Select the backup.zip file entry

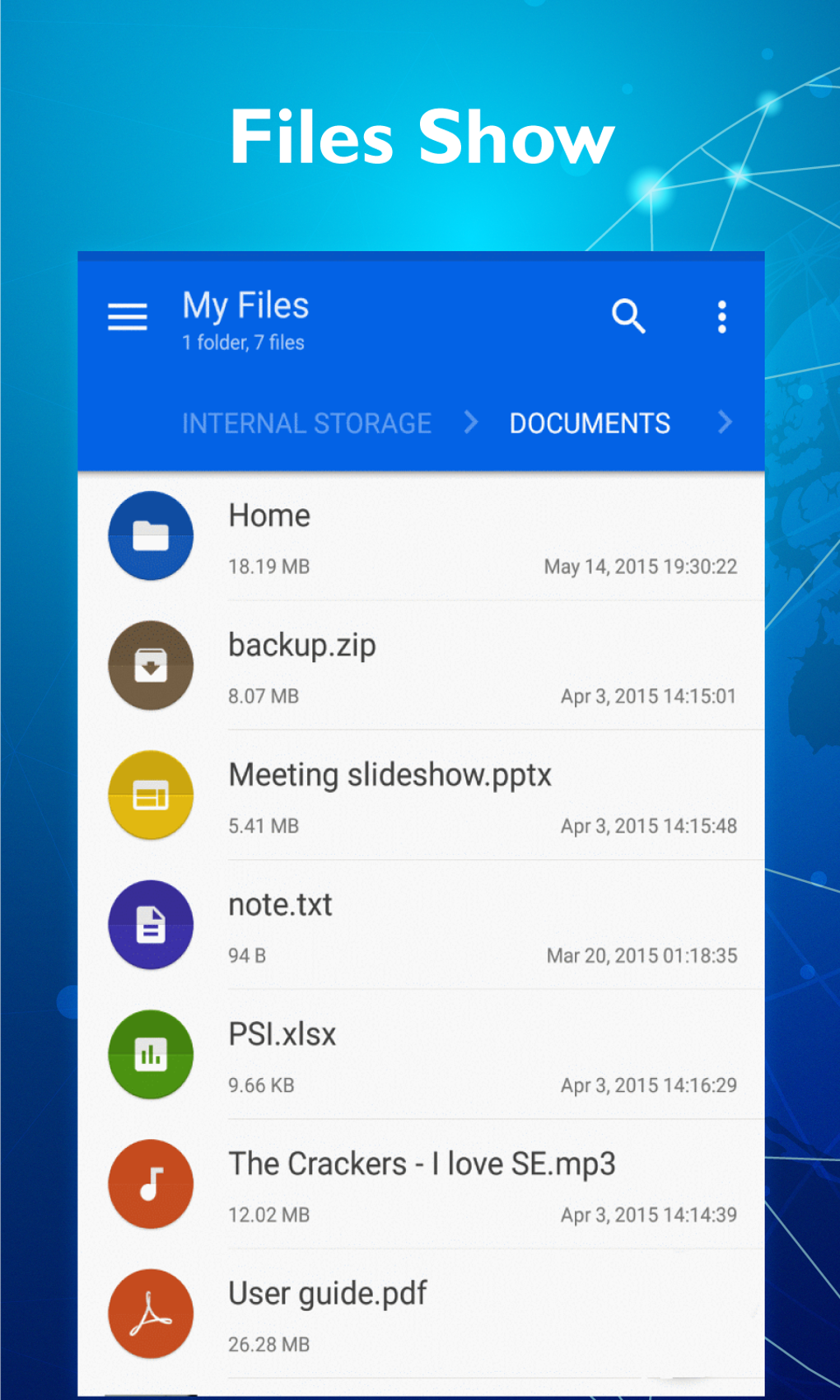click(301, 645)
